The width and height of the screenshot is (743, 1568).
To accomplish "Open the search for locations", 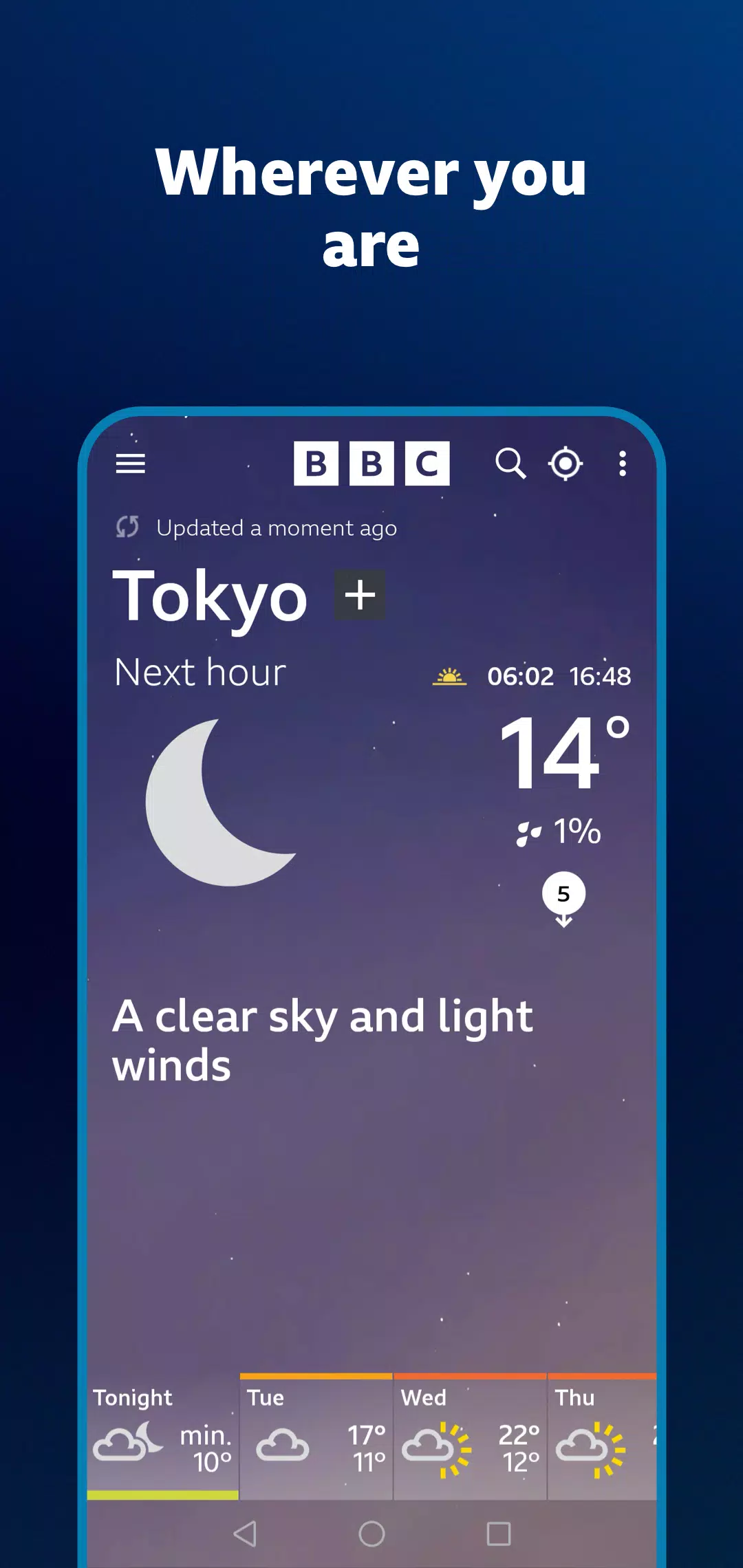I will tap(510, 464).
